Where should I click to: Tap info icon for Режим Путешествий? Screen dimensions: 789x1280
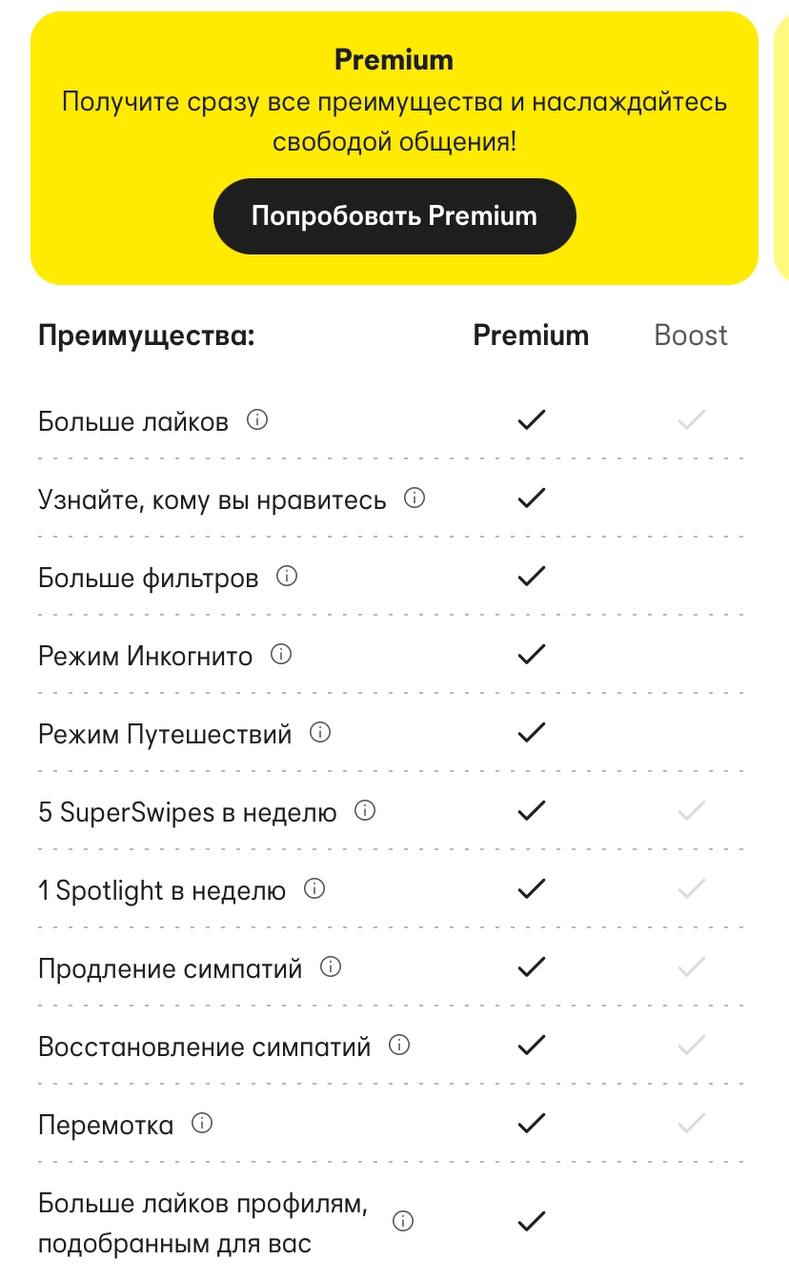320,733
